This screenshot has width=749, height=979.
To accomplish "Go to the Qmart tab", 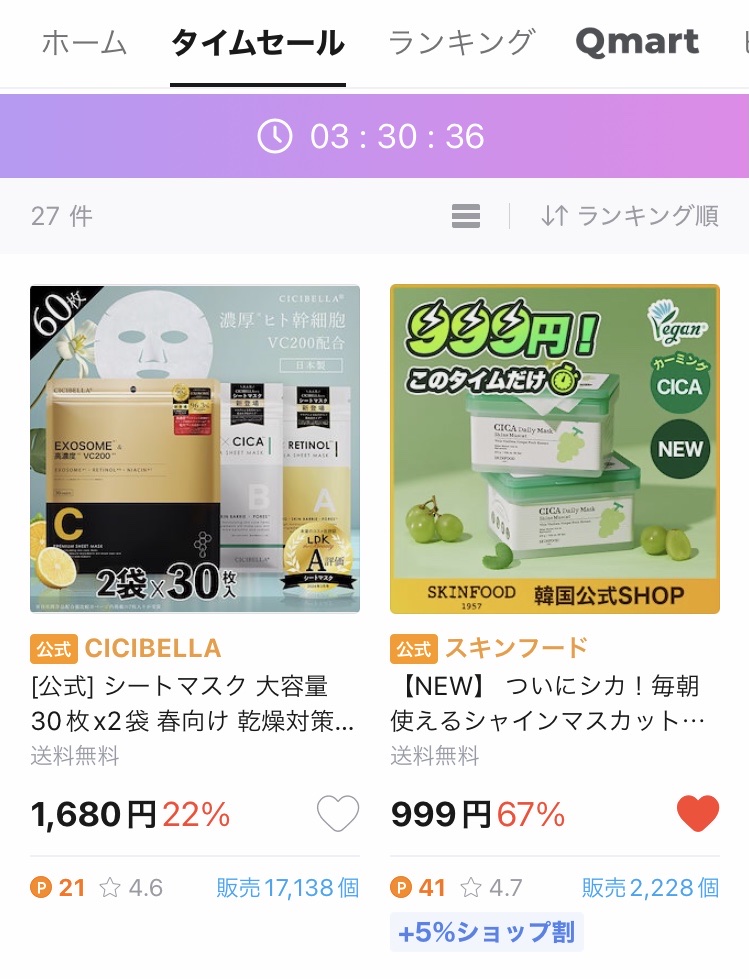I will pyautogui.click(x=637, y=44).
